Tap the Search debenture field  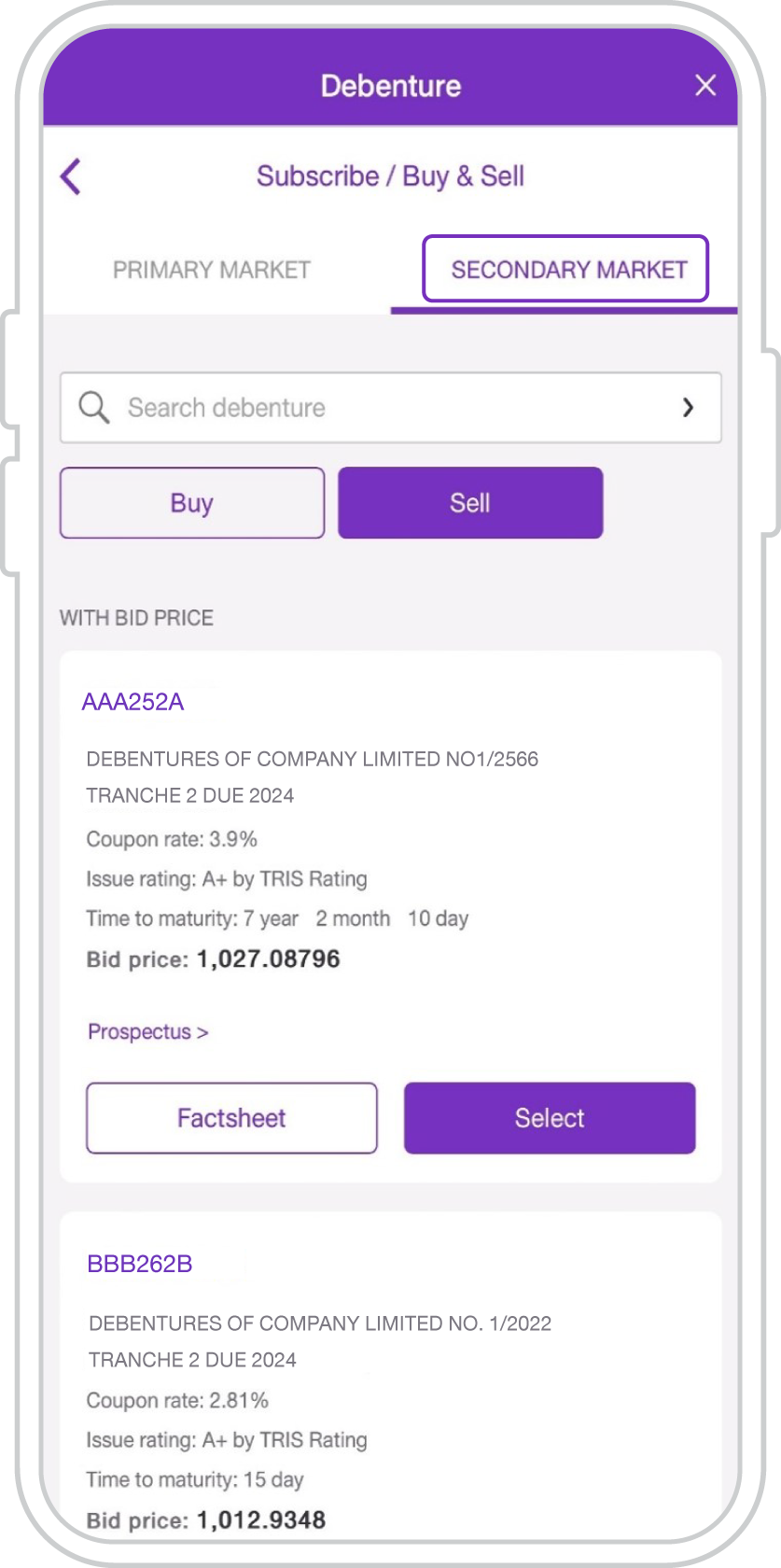(373, 408)
